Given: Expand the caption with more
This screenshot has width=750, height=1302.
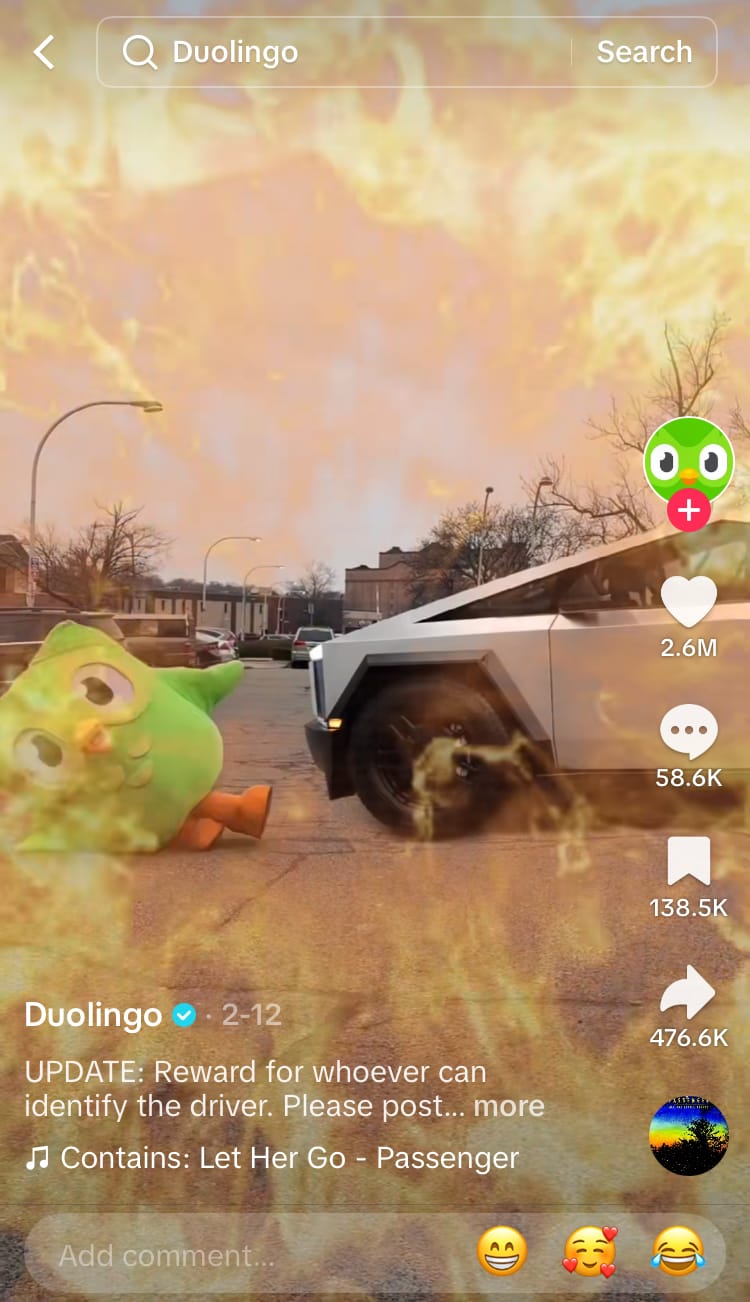Looking at the screenshot, I should [x=509, y=1106].
